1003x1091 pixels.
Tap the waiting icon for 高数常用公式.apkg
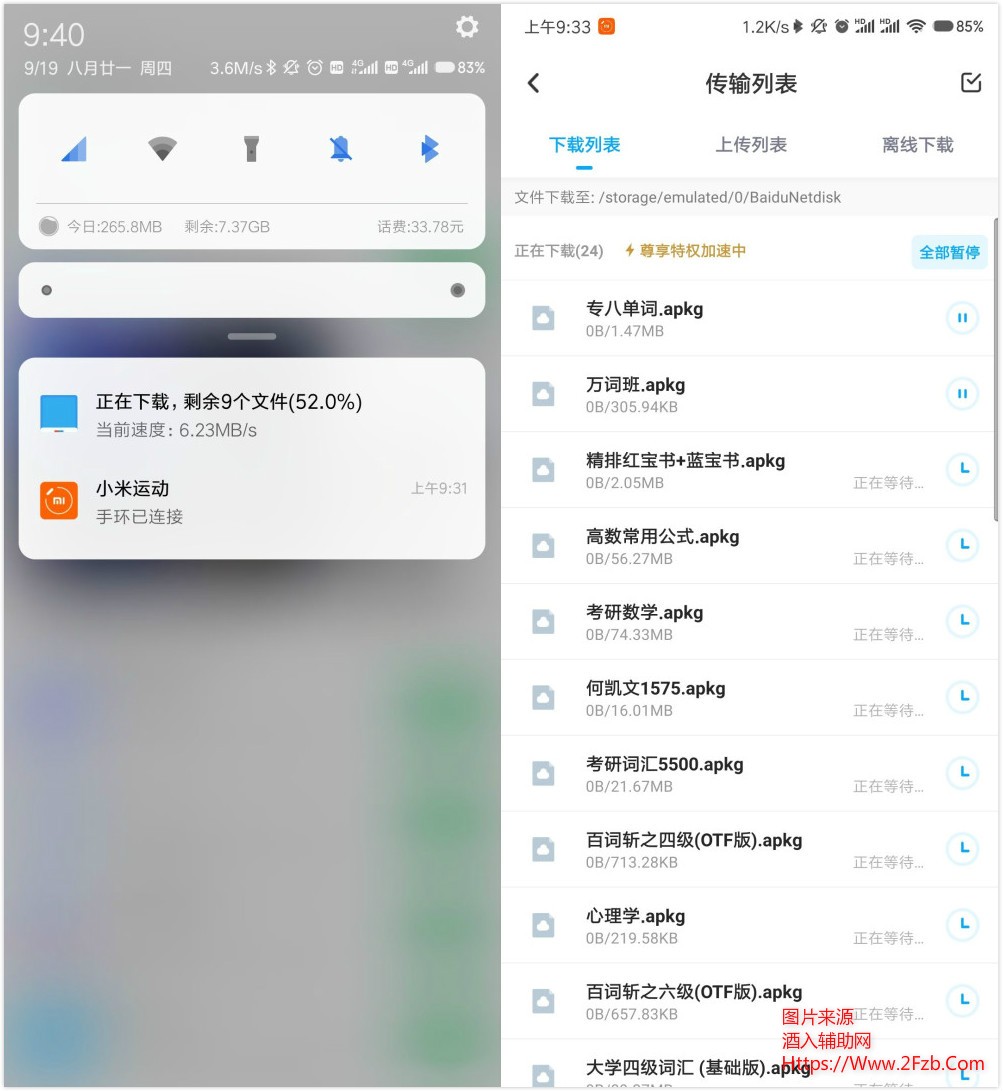[x=962, y=545]
